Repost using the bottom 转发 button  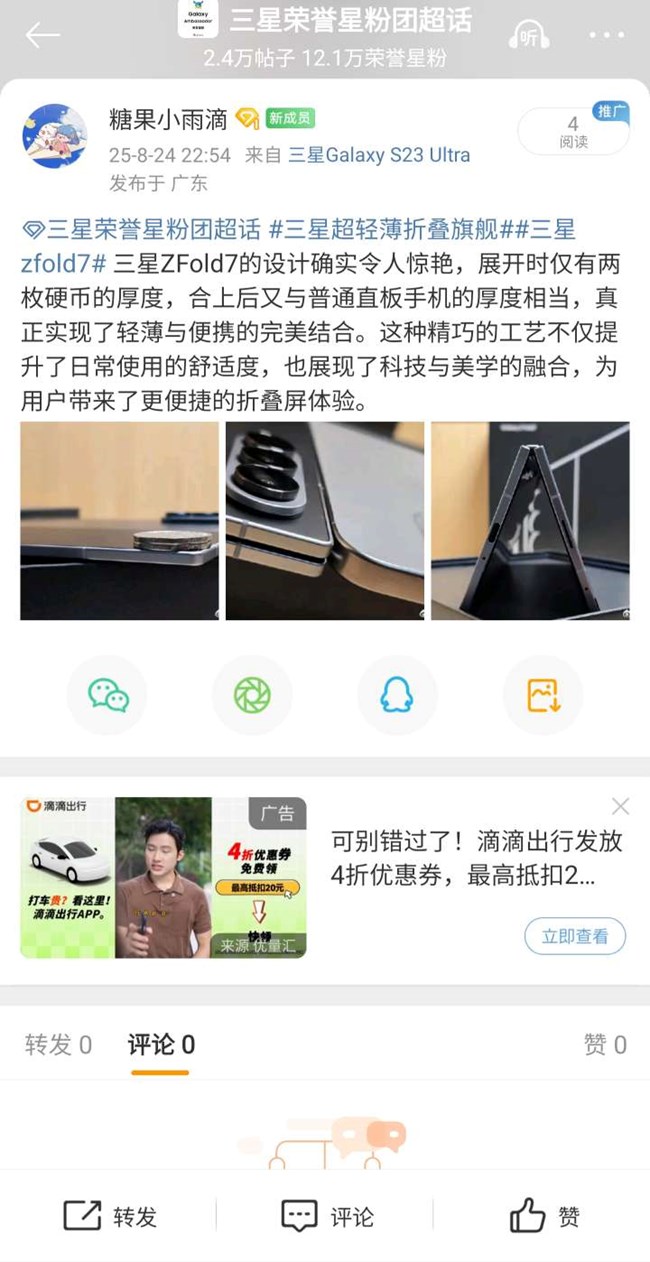[110, 1216]
